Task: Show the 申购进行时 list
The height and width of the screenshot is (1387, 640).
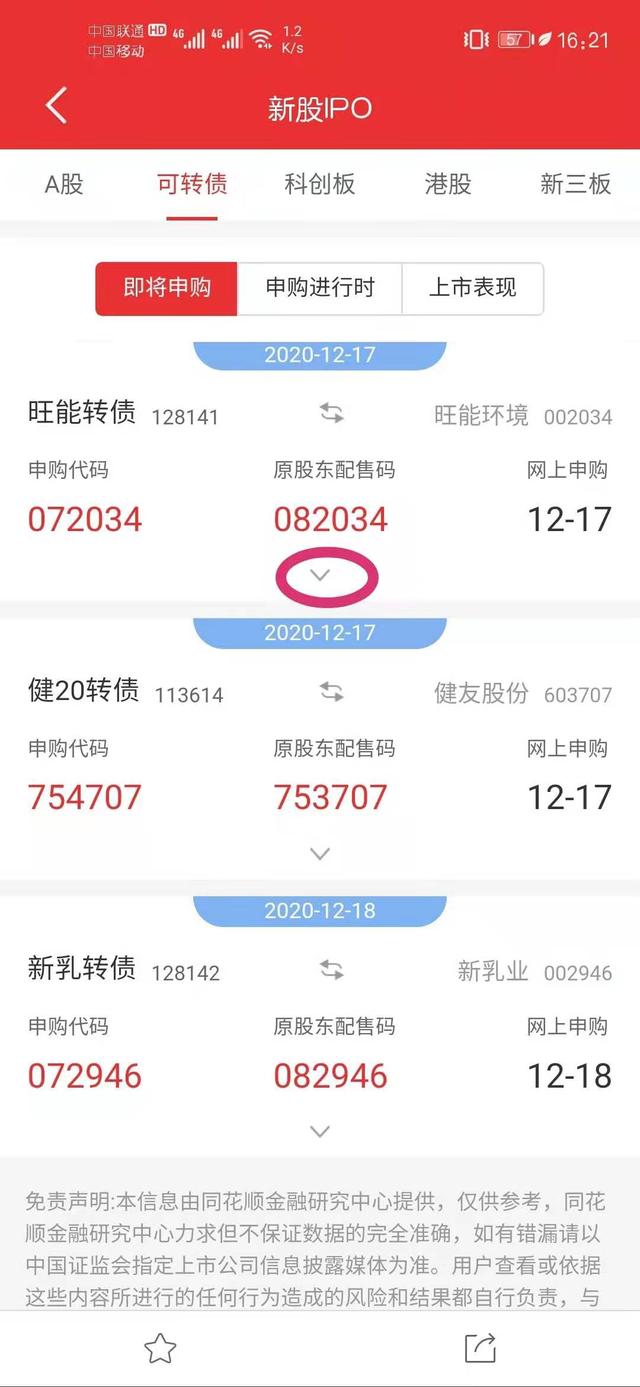Action: 320,289
